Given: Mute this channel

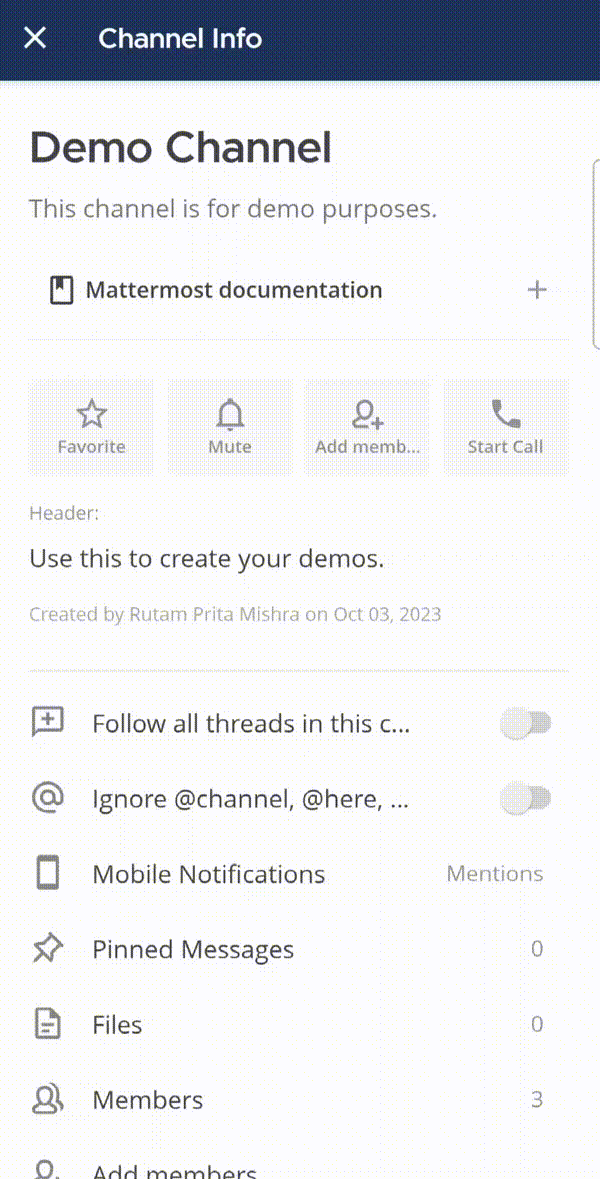Looking at the screenshot, I should click(x=230, y=427).
